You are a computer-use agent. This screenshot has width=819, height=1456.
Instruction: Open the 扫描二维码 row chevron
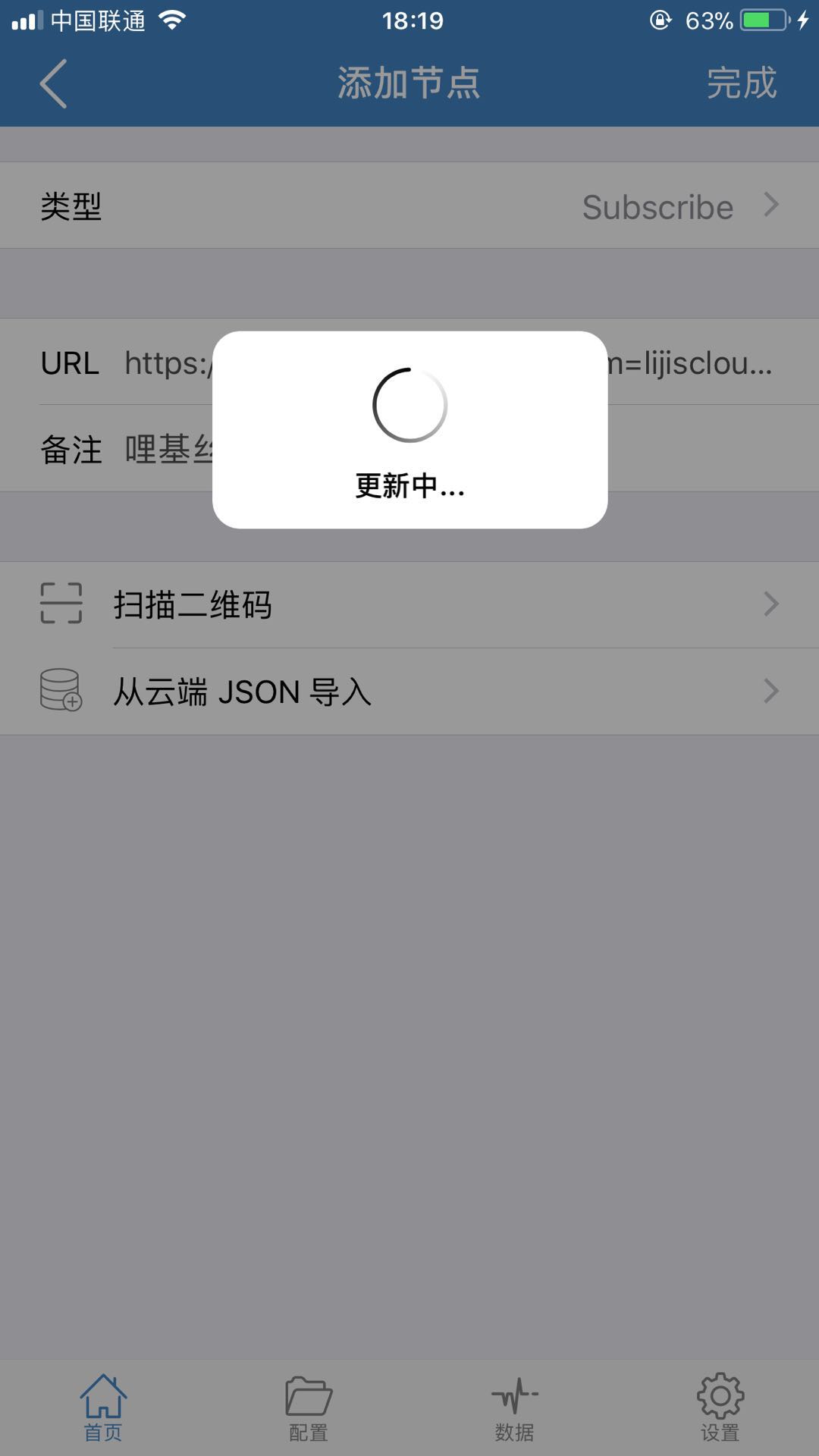click(x=771, y=604)
